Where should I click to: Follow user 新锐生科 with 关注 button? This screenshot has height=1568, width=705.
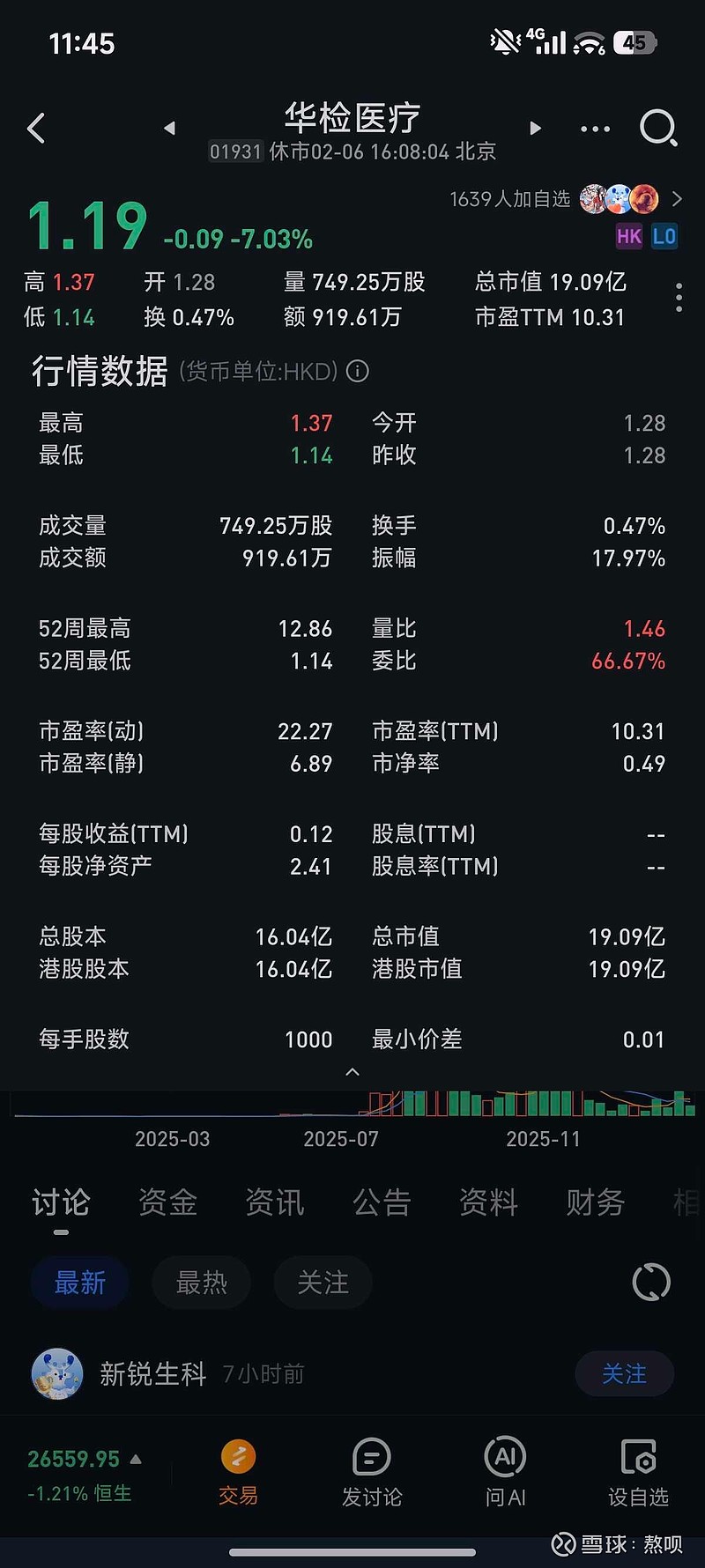[624, 1373]
